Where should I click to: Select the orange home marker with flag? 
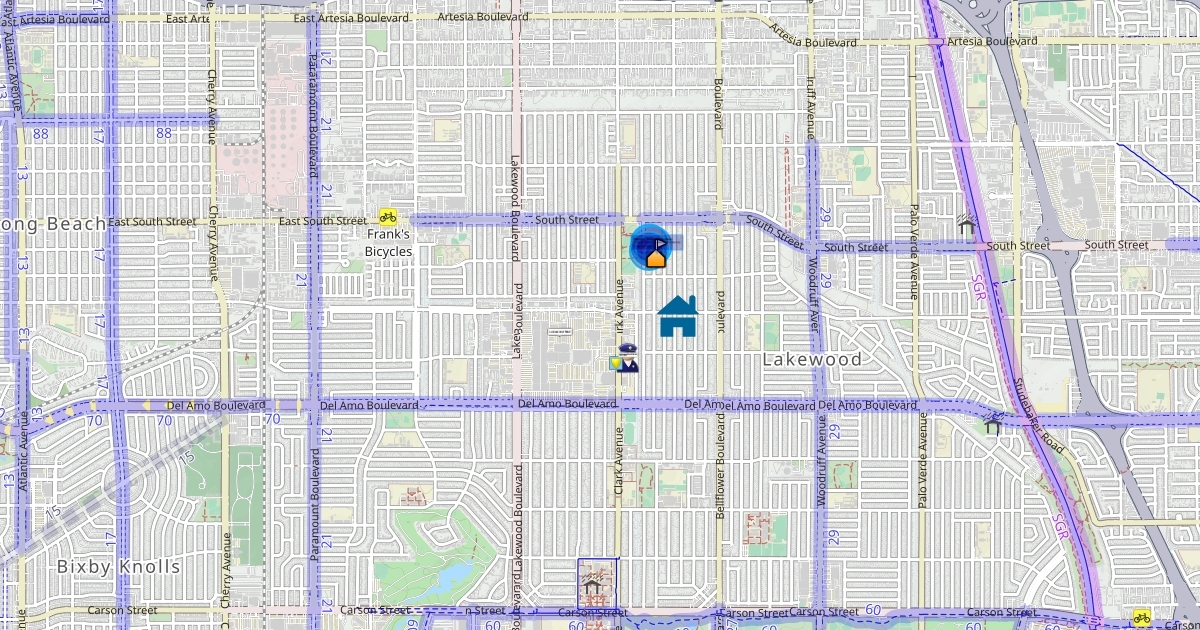655,254
